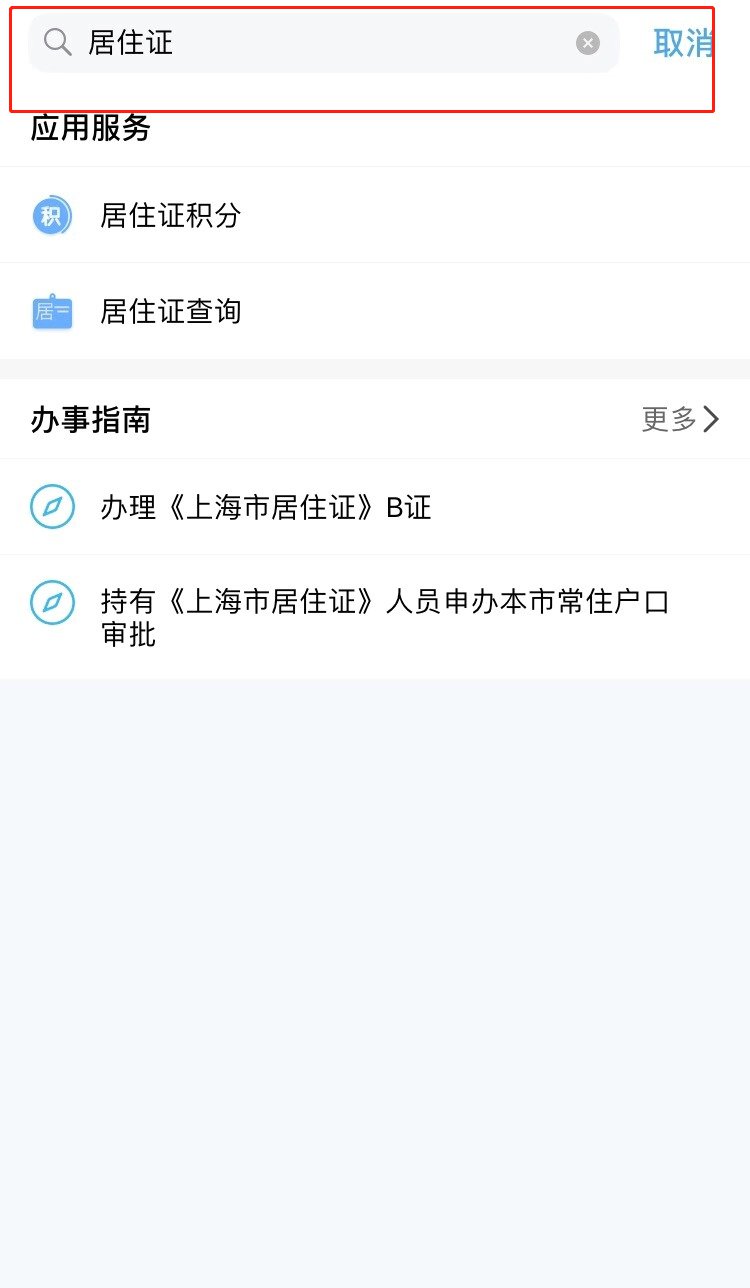The width and height of the screenshot is (750, 1288).
Task: Clear the search text with the X icon
Action: click(x=588, y=43)
